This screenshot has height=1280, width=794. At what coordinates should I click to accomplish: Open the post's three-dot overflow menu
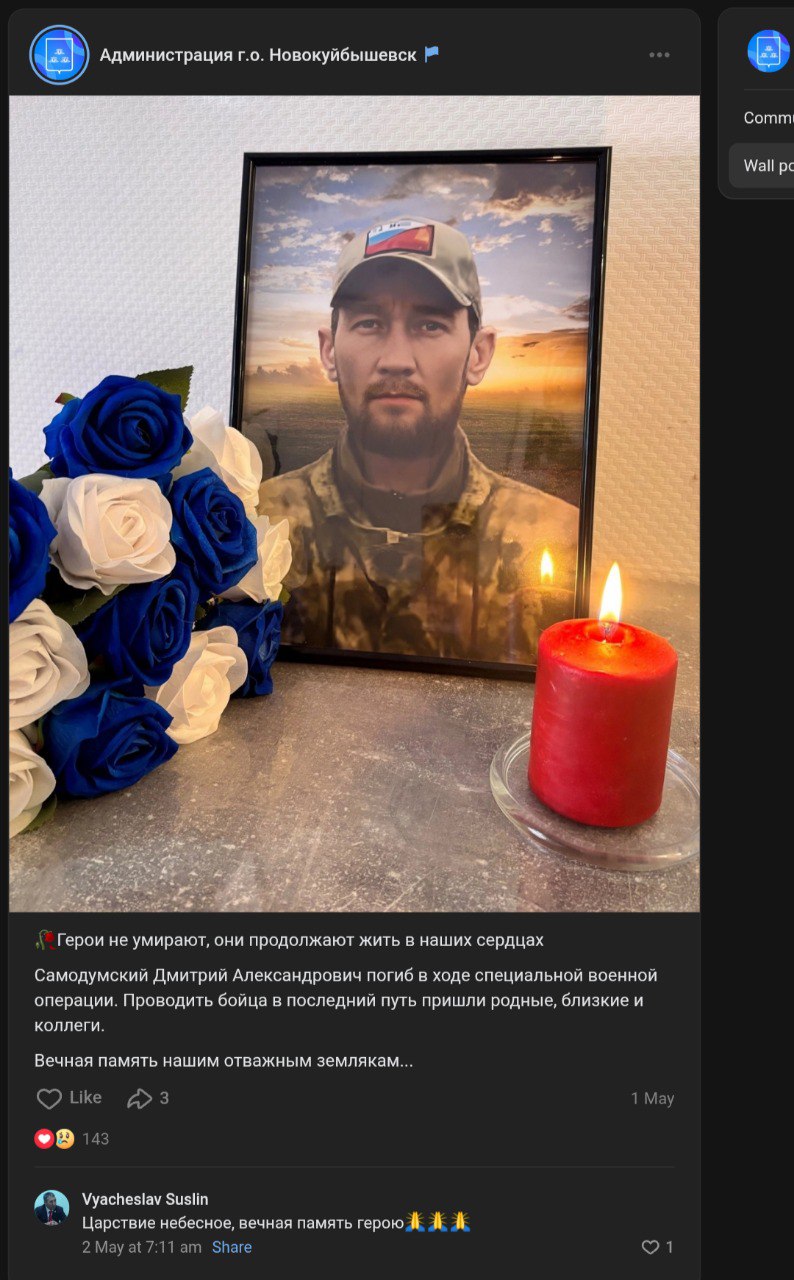pyautogui.click(x=659, y=55)
